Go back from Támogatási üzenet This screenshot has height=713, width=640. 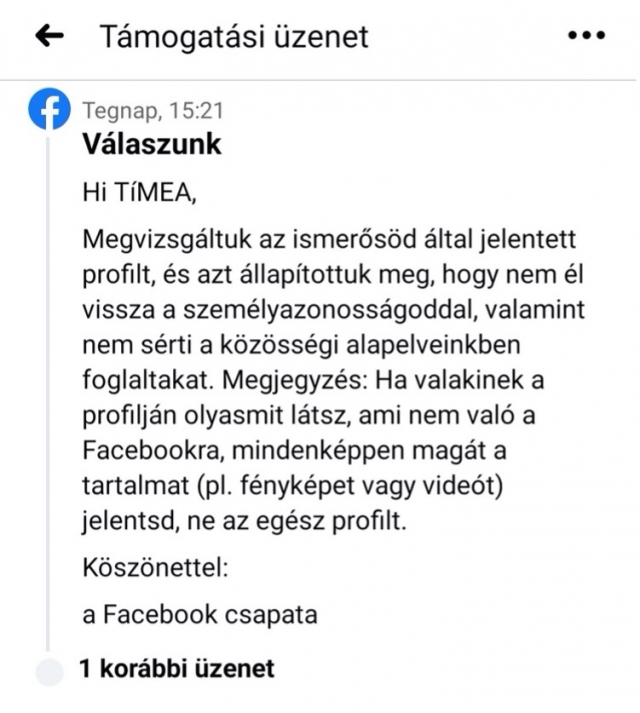(x=49, y=37)
